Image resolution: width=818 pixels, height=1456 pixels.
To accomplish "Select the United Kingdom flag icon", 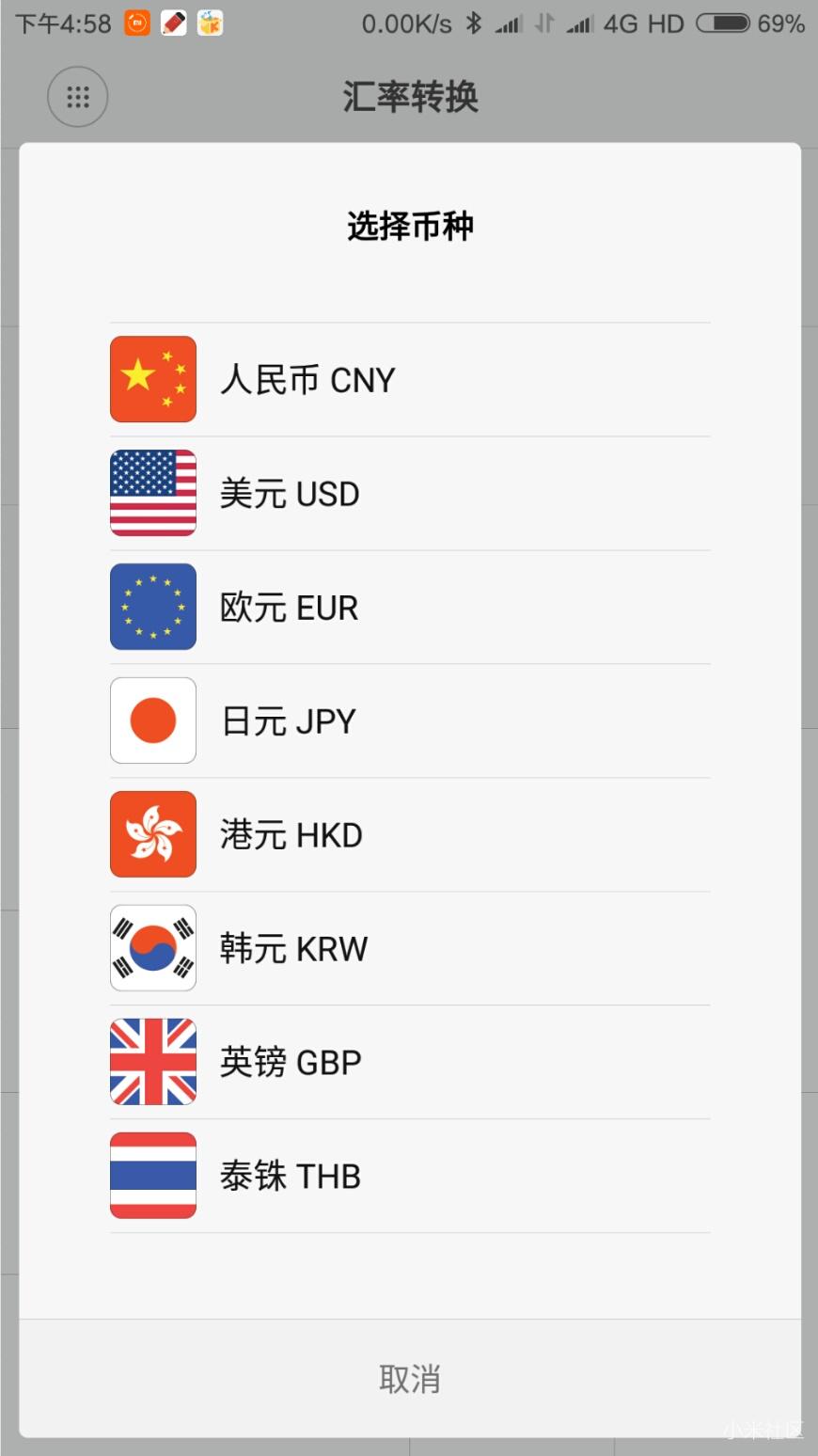I will coord(152,1062).
